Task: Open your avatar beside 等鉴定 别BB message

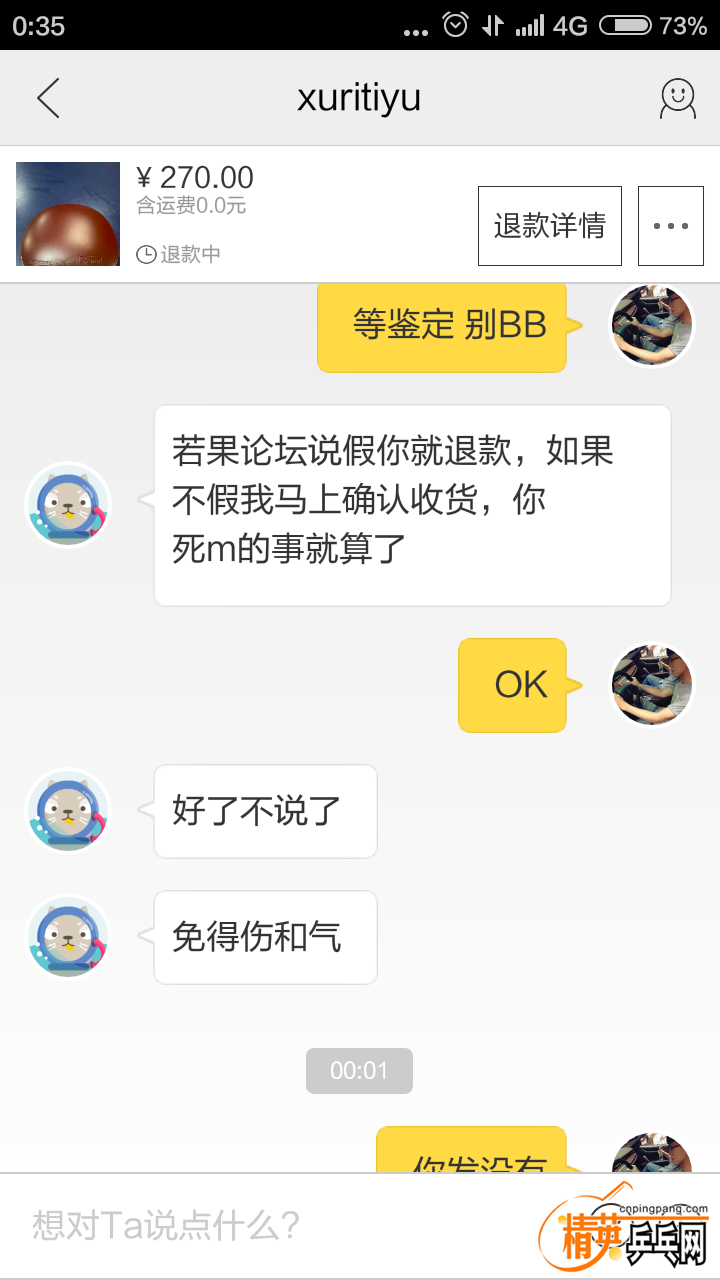Action: (651, 326)
